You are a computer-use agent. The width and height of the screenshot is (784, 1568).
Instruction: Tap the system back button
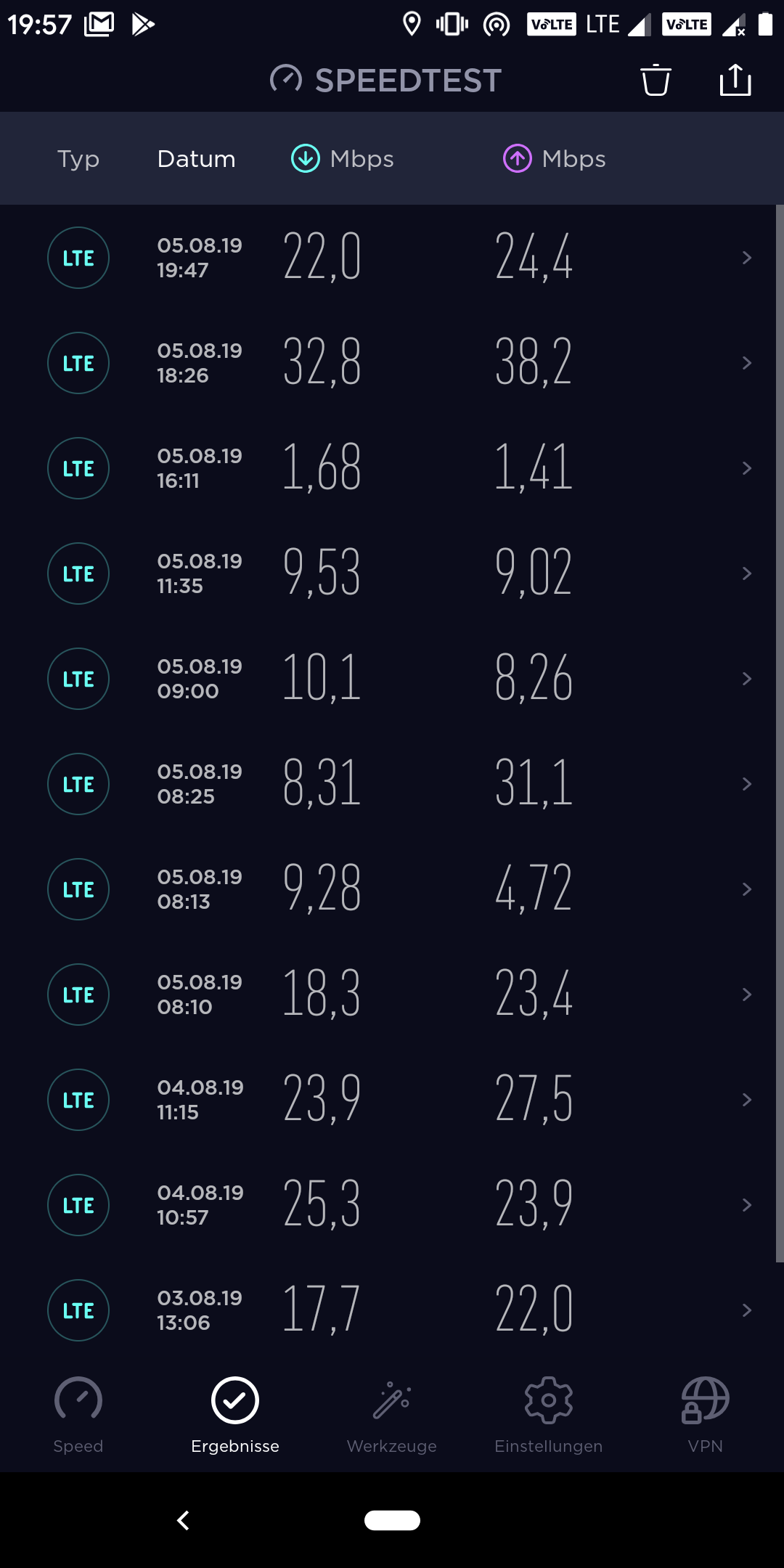(x=184, y=1520)
